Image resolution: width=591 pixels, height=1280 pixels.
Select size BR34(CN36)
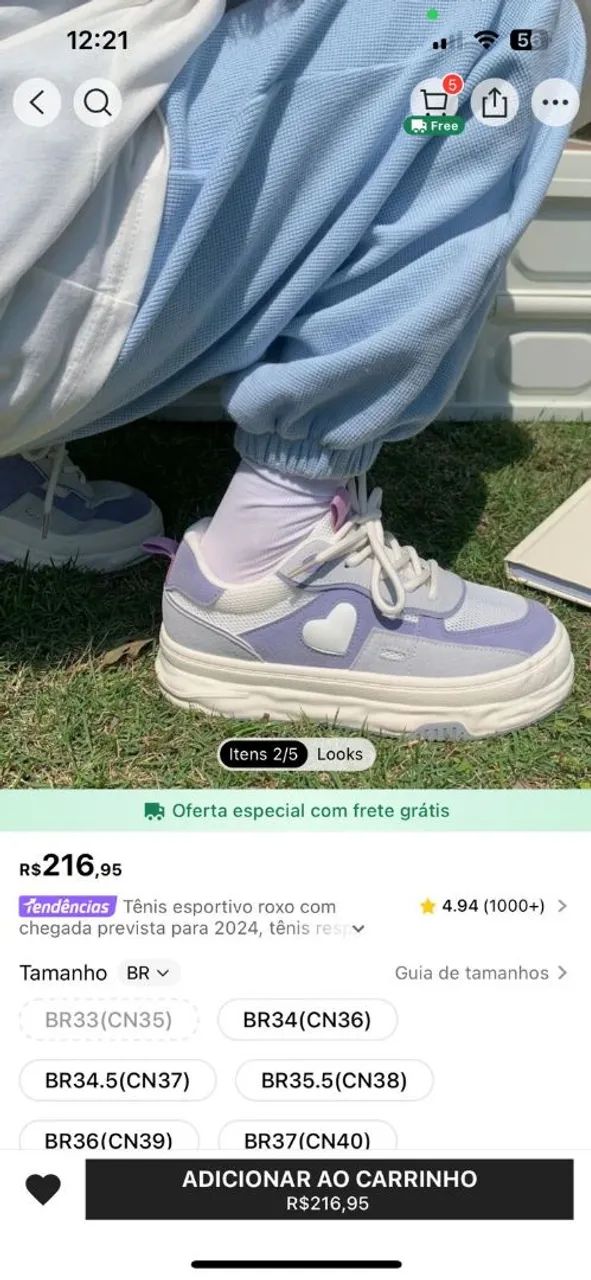pyautogui.click(x=307, y=1020)
